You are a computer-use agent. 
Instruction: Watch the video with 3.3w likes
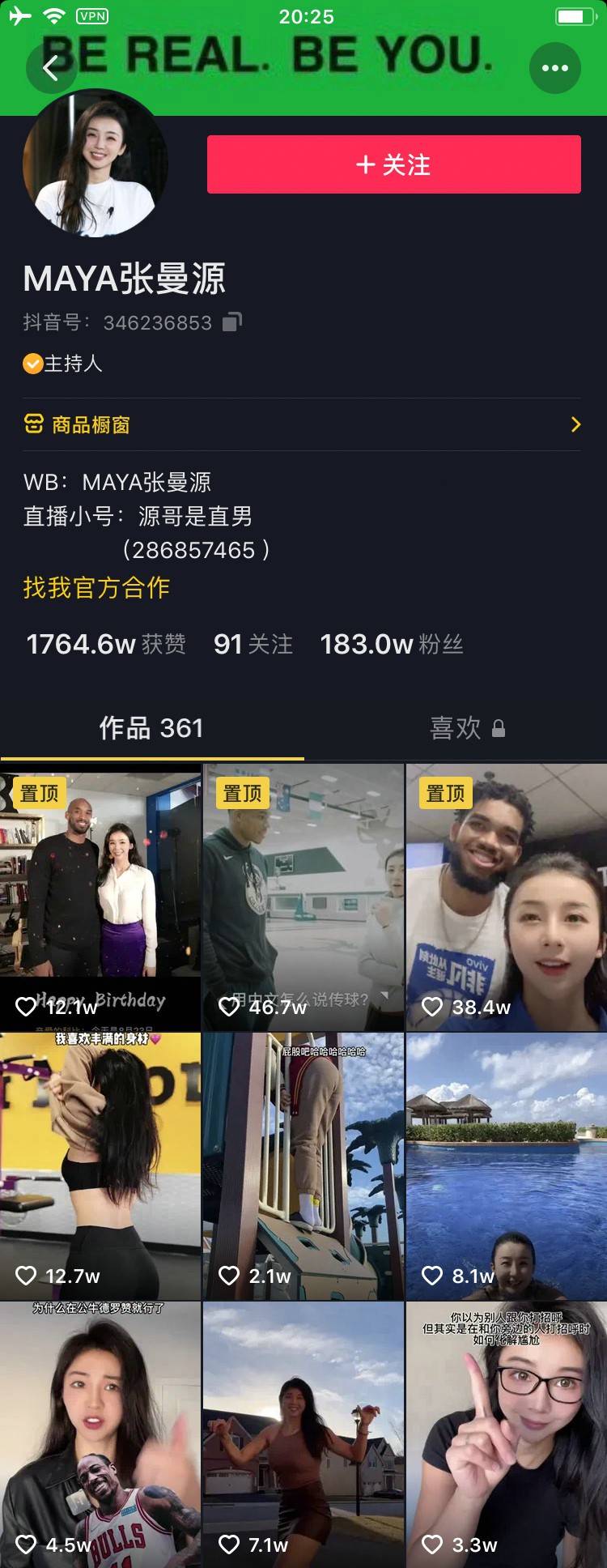(507, 1434)
